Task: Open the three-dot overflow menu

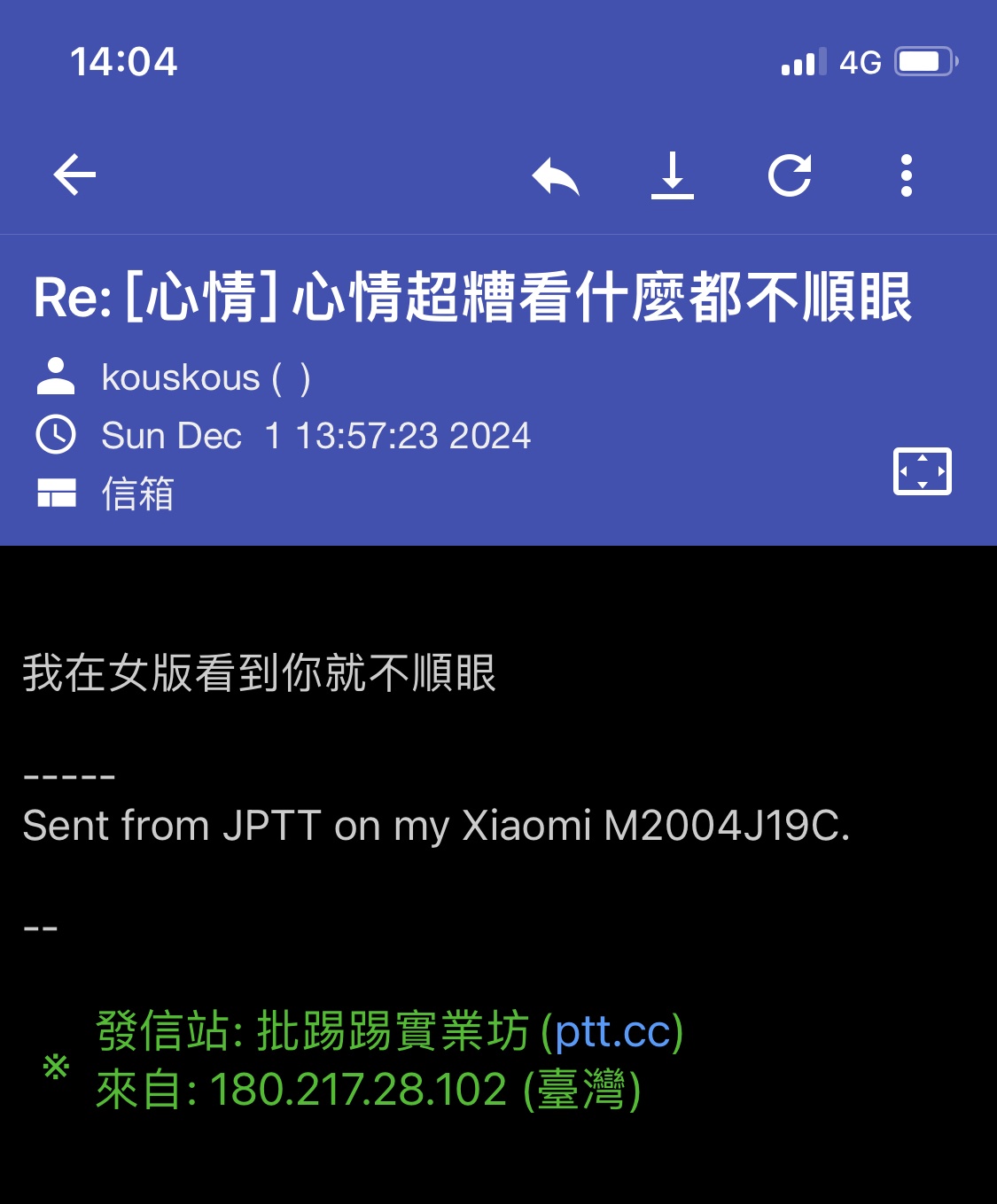Action: (x=906, y=175)
